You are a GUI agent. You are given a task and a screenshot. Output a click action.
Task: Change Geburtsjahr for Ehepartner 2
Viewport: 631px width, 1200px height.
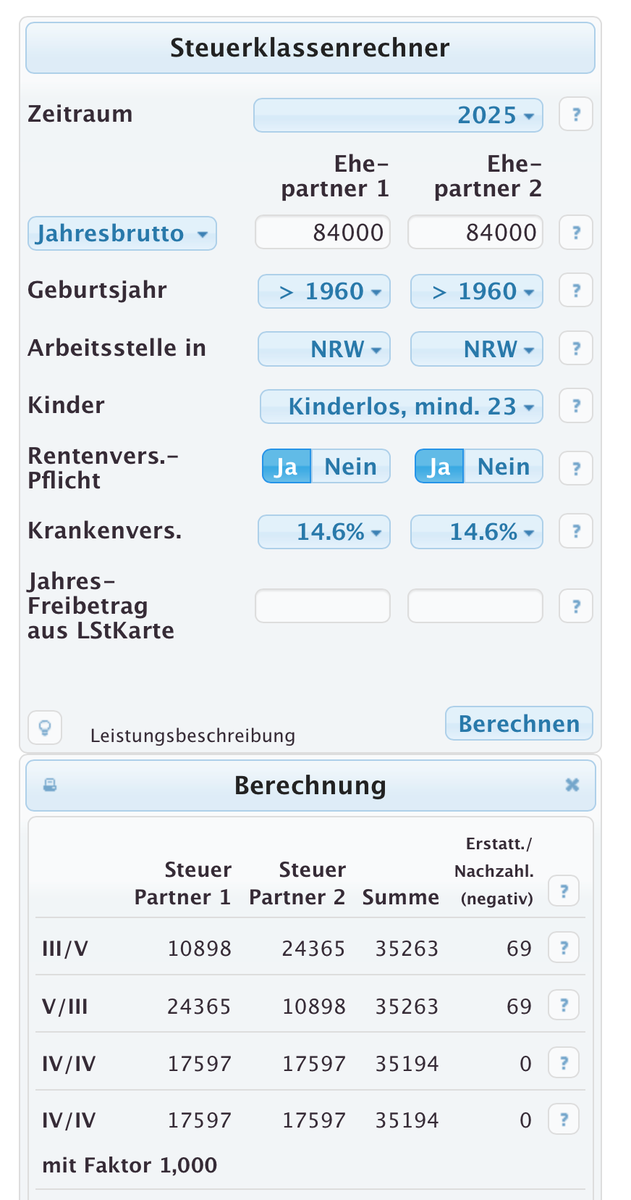[477, 291]
